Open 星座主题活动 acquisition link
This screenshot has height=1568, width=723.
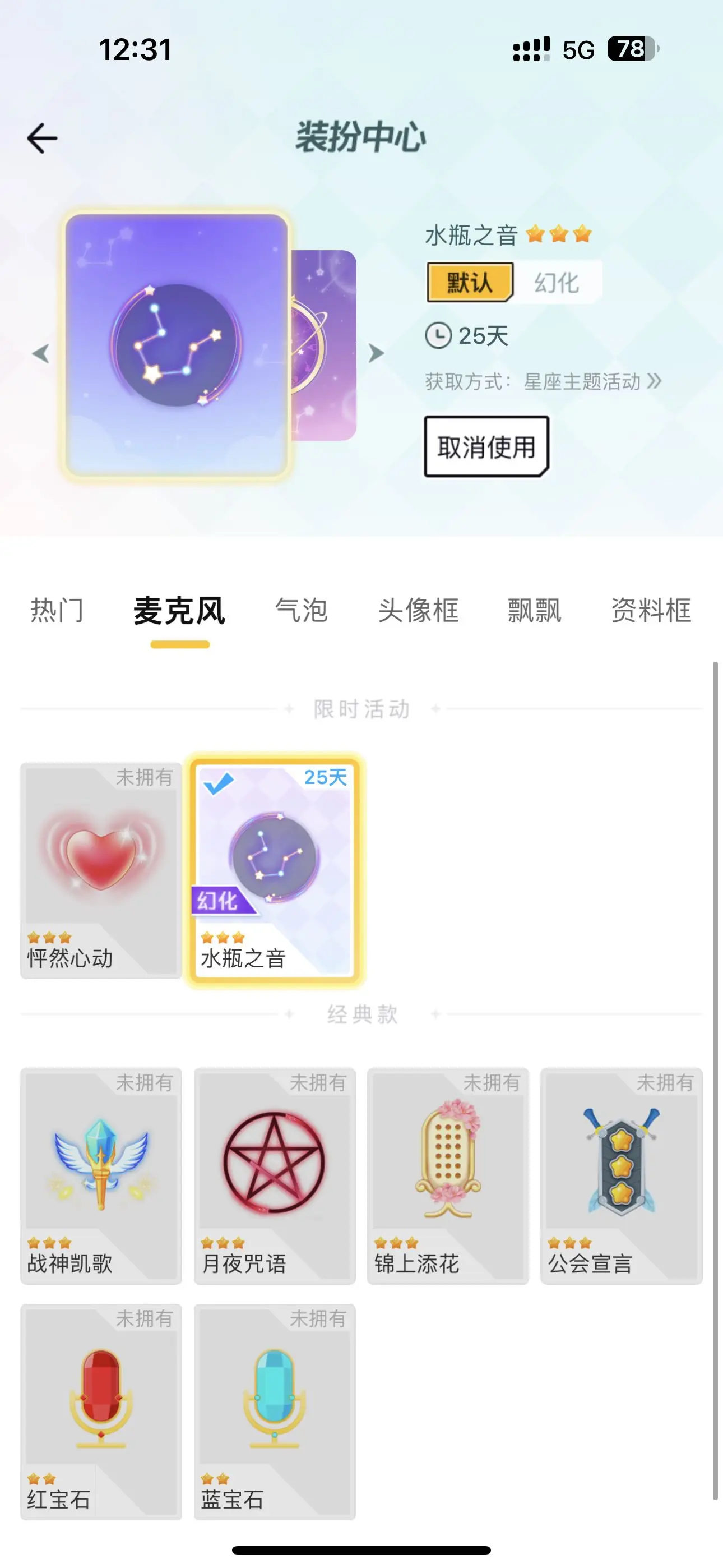pyautogui.click(x=591, y=382)
